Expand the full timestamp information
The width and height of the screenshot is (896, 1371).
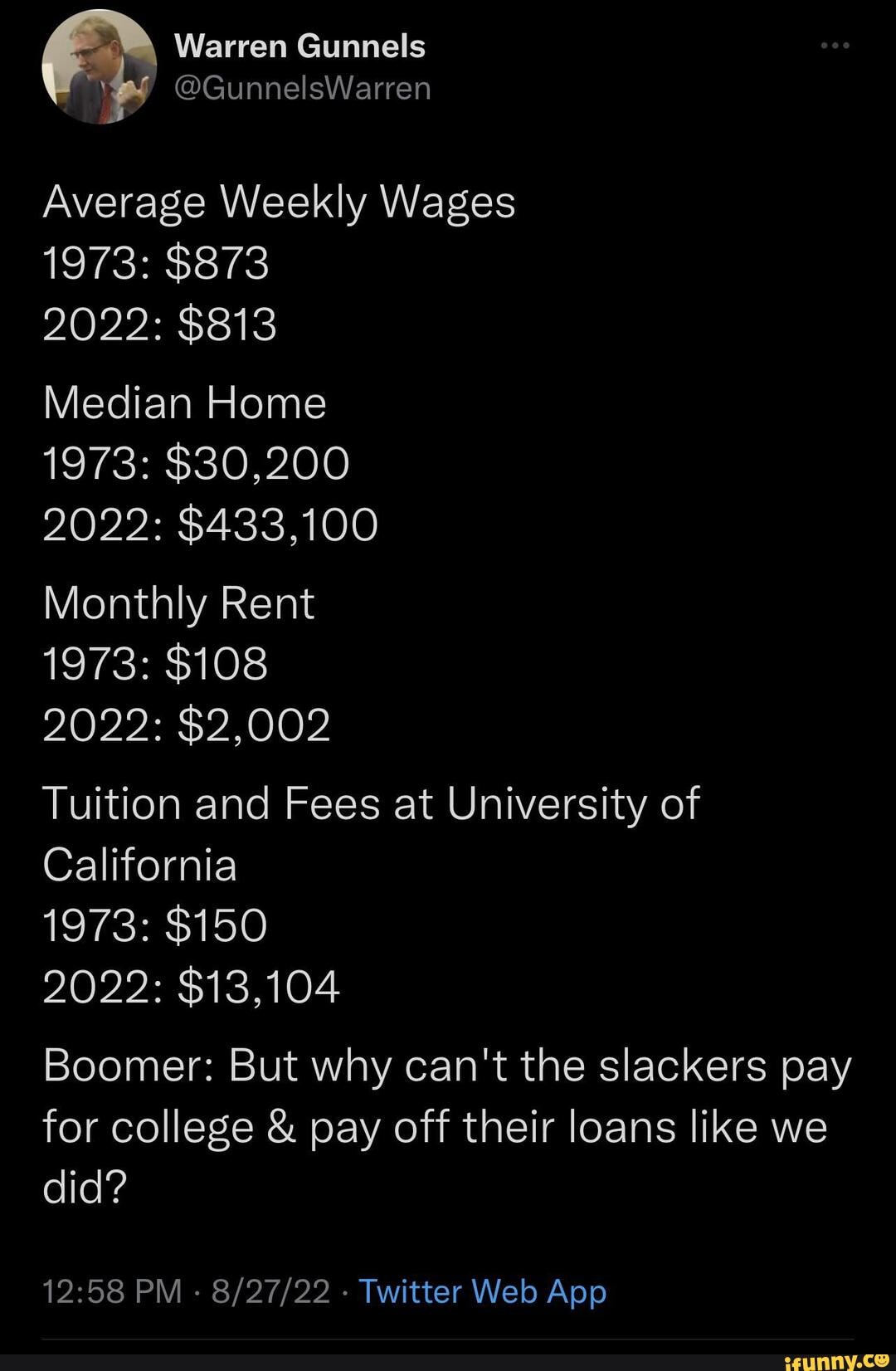coord(108,1291)
